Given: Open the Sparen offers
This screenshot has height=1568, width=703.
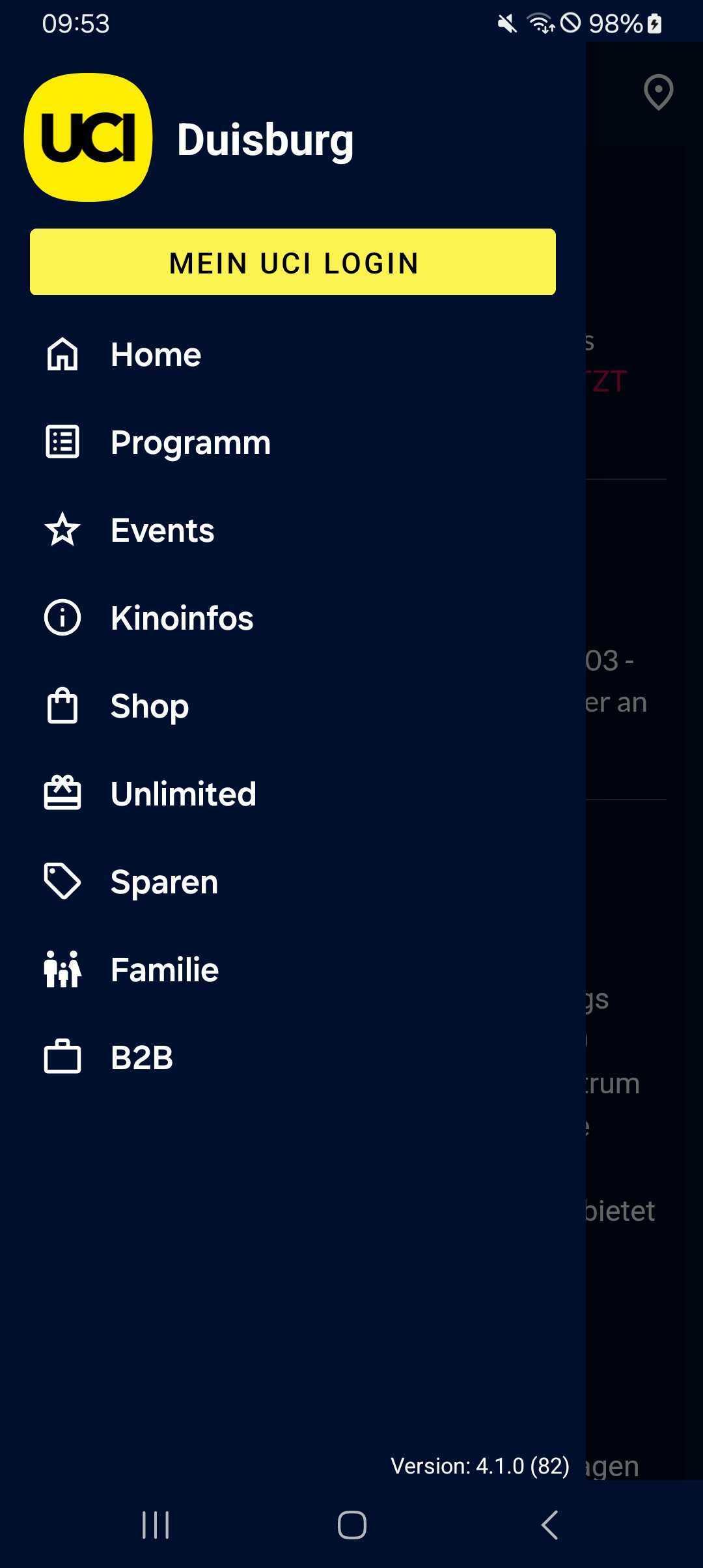Looking at the screenshot, I should coord(293,882).
